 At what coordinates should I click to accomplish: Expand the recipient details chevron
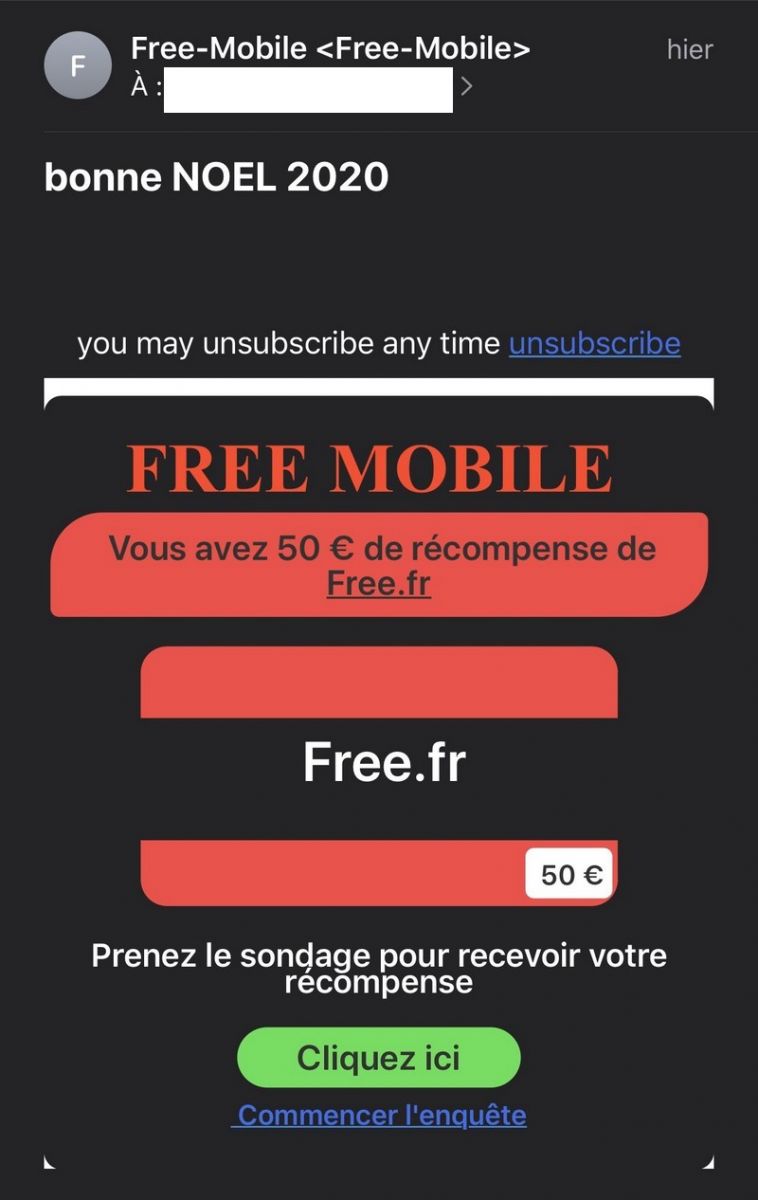(x=466, y=87)
